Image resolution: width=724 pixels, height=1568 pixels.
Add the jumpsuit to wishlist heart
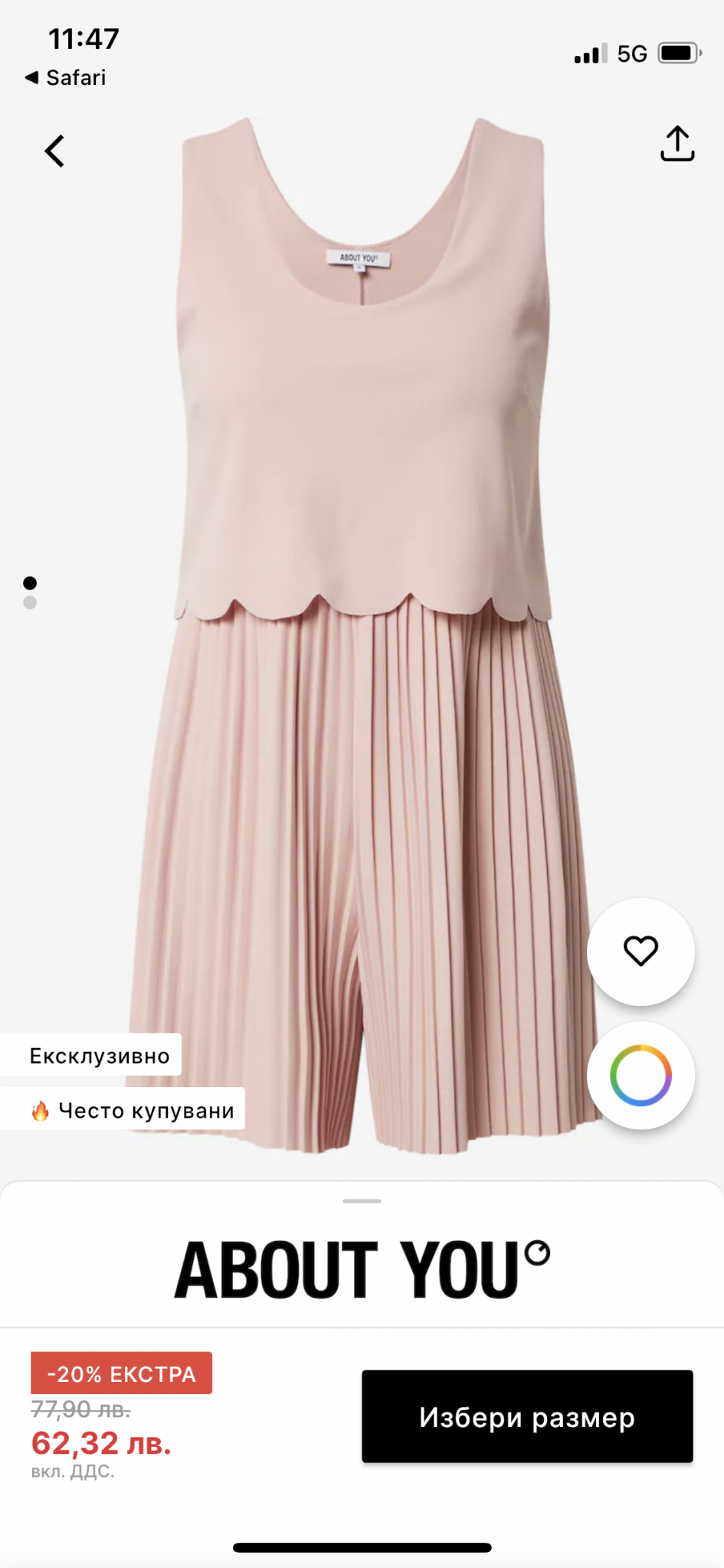640,951
